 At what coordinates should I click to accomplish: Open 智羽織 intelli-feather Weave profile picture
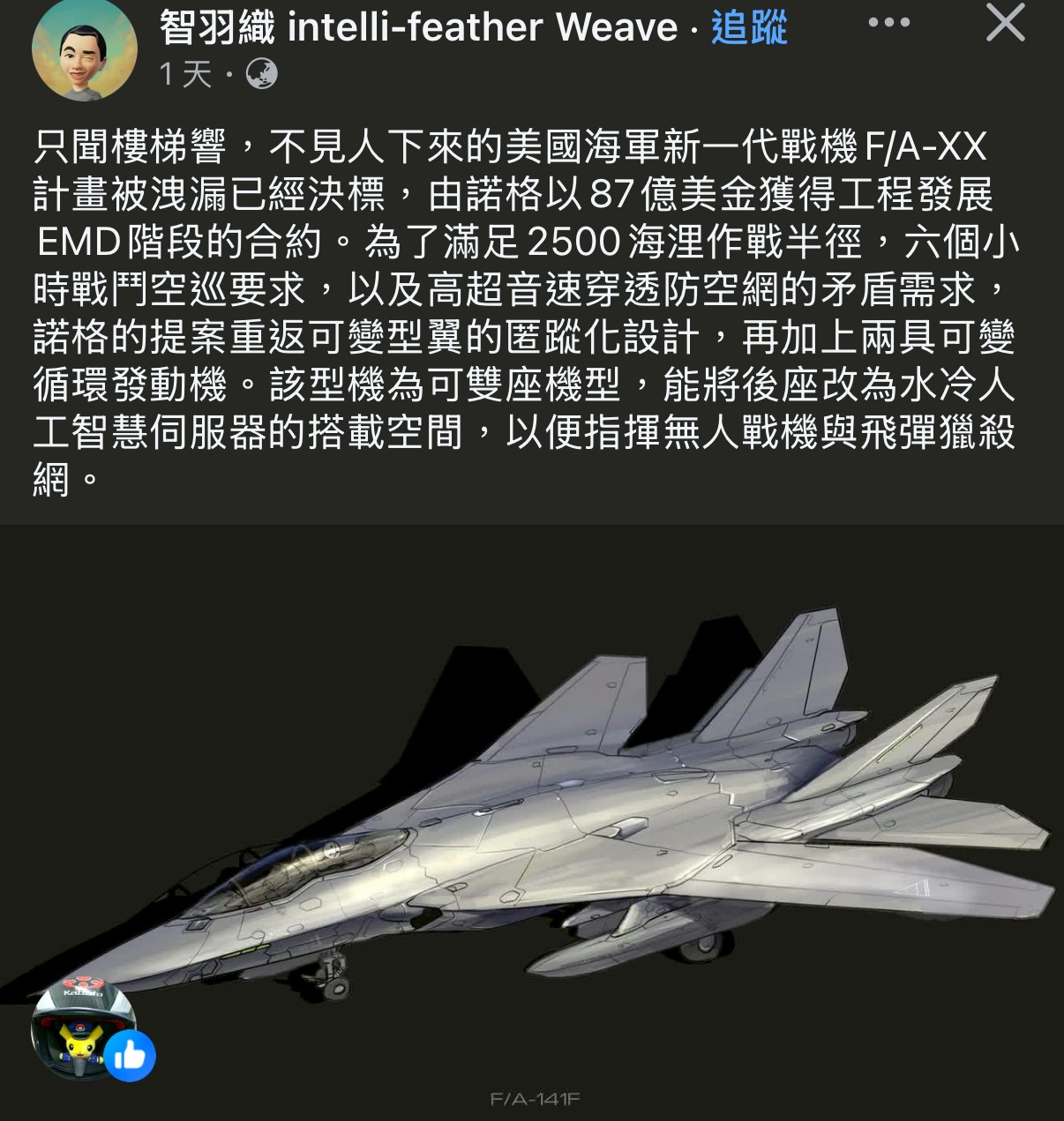tap(84, 49)
